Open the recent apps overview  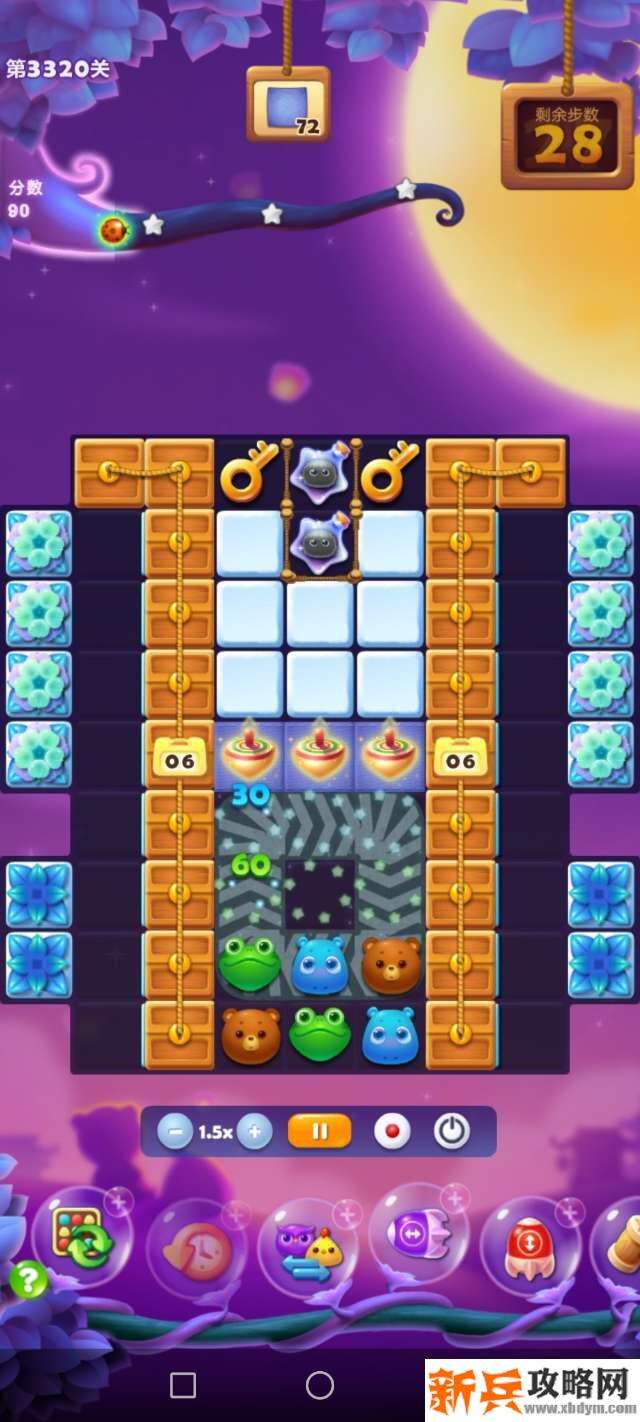click(x=183, y=1385)
